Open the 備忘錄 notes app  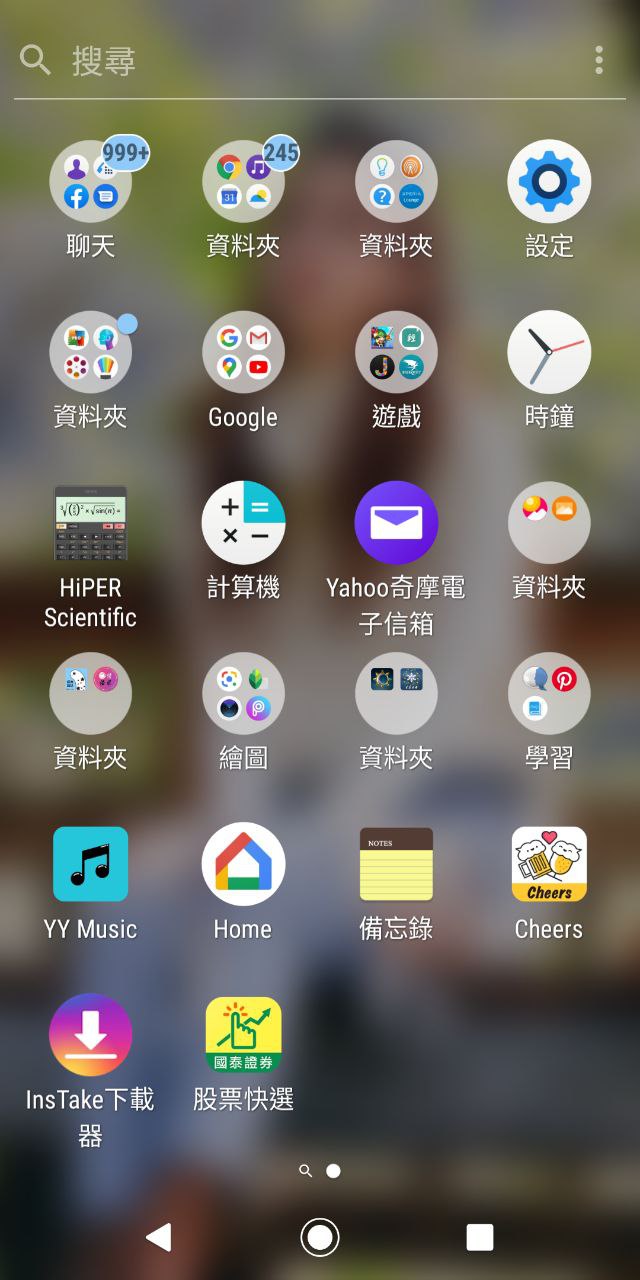tap(396, 864)
